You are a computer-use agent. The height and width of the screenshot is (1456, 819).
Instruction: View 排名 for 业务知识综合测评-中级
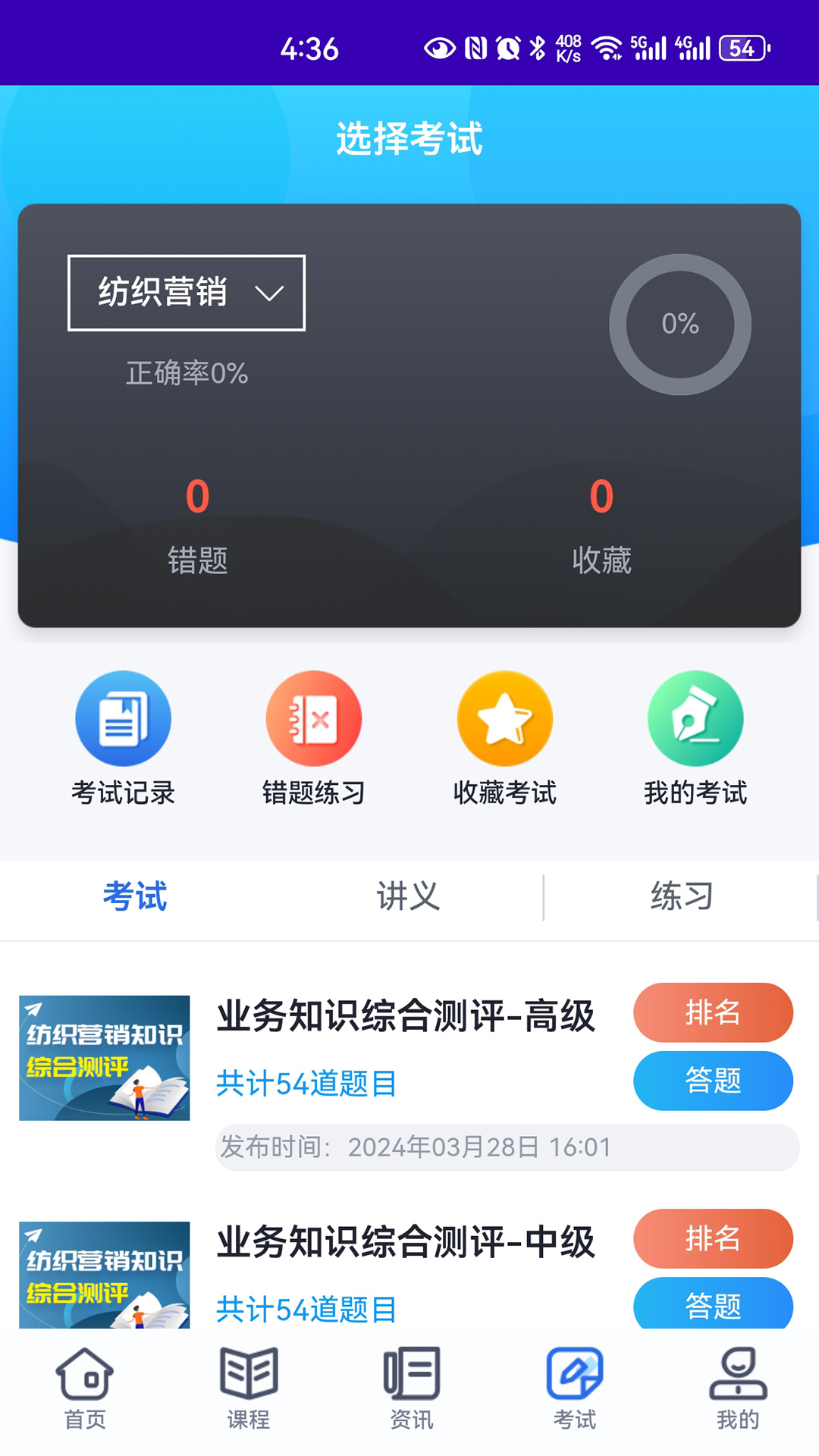click(x=713, y=1238)
